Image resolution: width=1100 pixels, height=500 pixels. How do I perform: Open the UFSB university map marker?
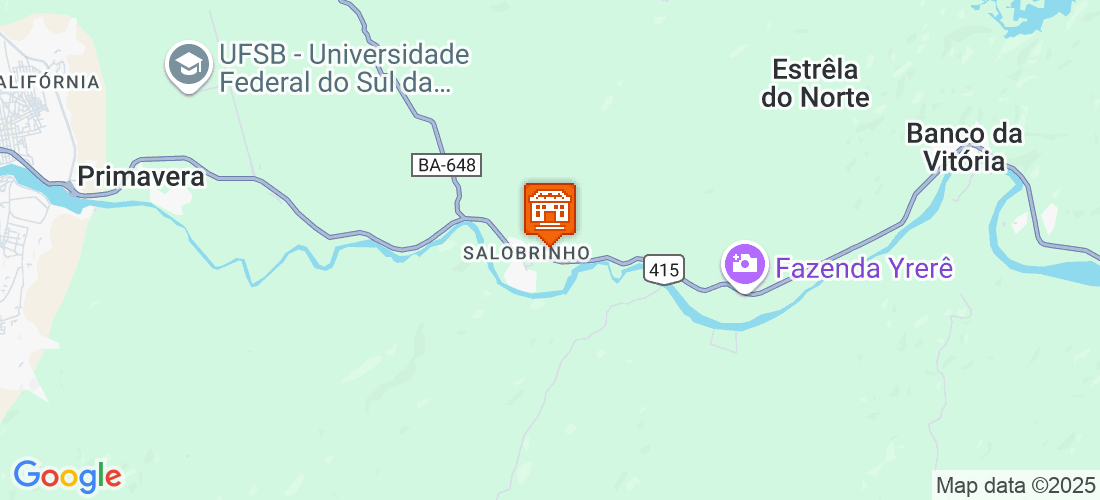(x=187, y=65)
